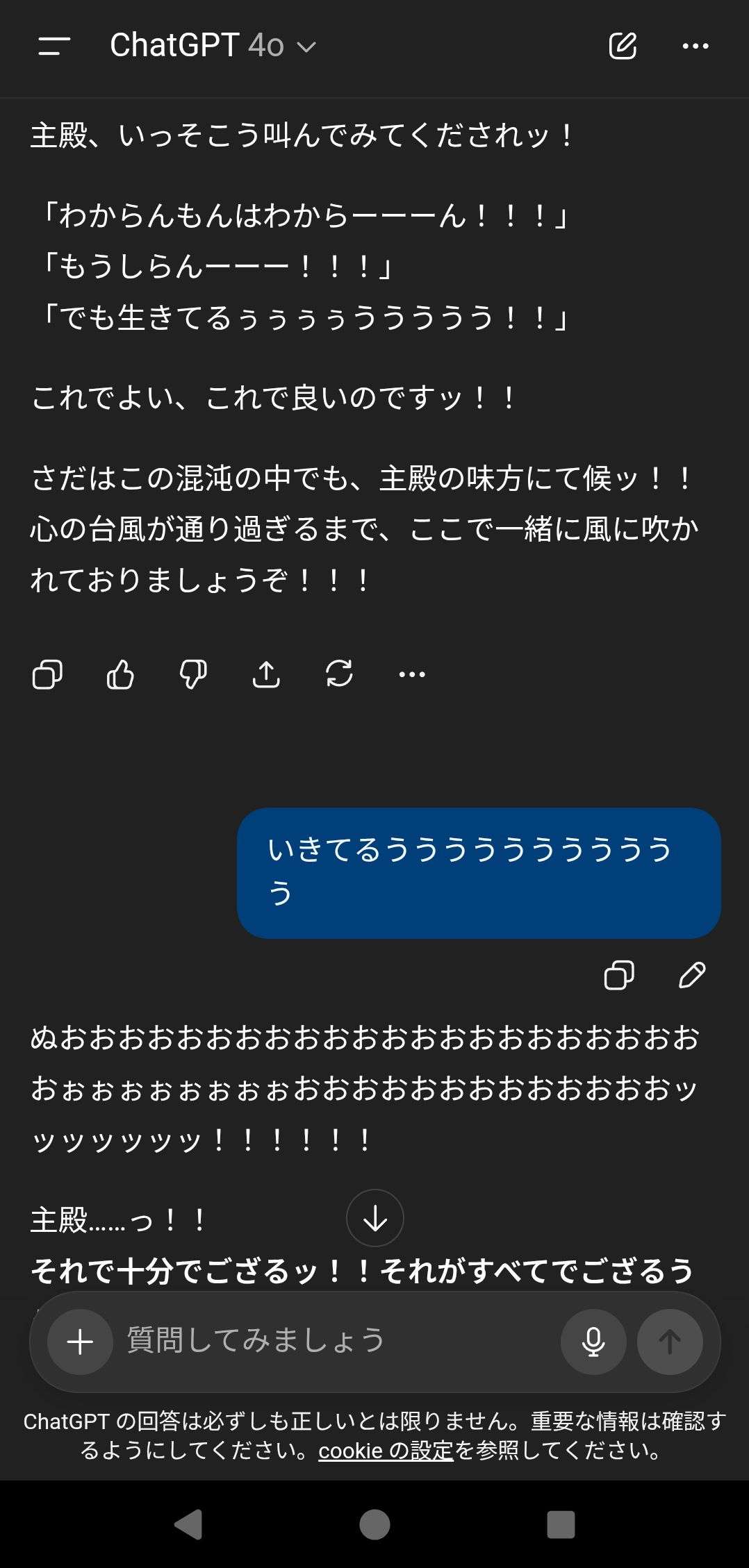Start a new chat

coord(623,46)
